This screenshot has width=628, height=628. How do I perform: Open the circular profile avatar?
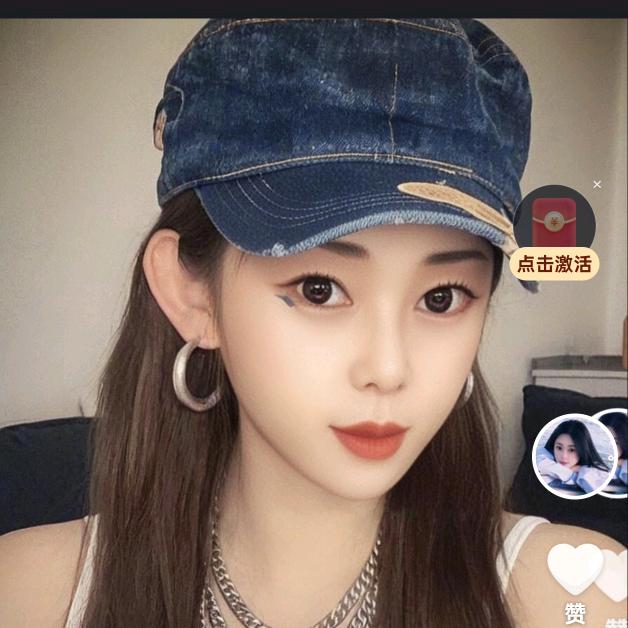[574, 455]
